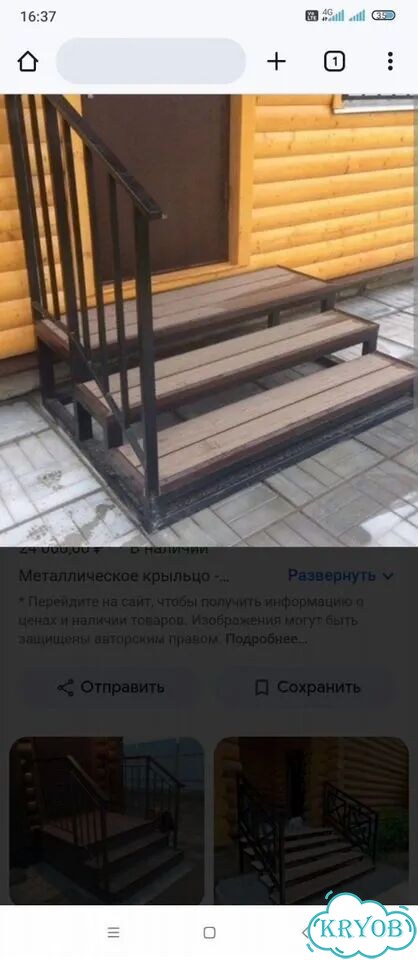
Task: Open the Подробнее link
Action: (x=266, y=639)
